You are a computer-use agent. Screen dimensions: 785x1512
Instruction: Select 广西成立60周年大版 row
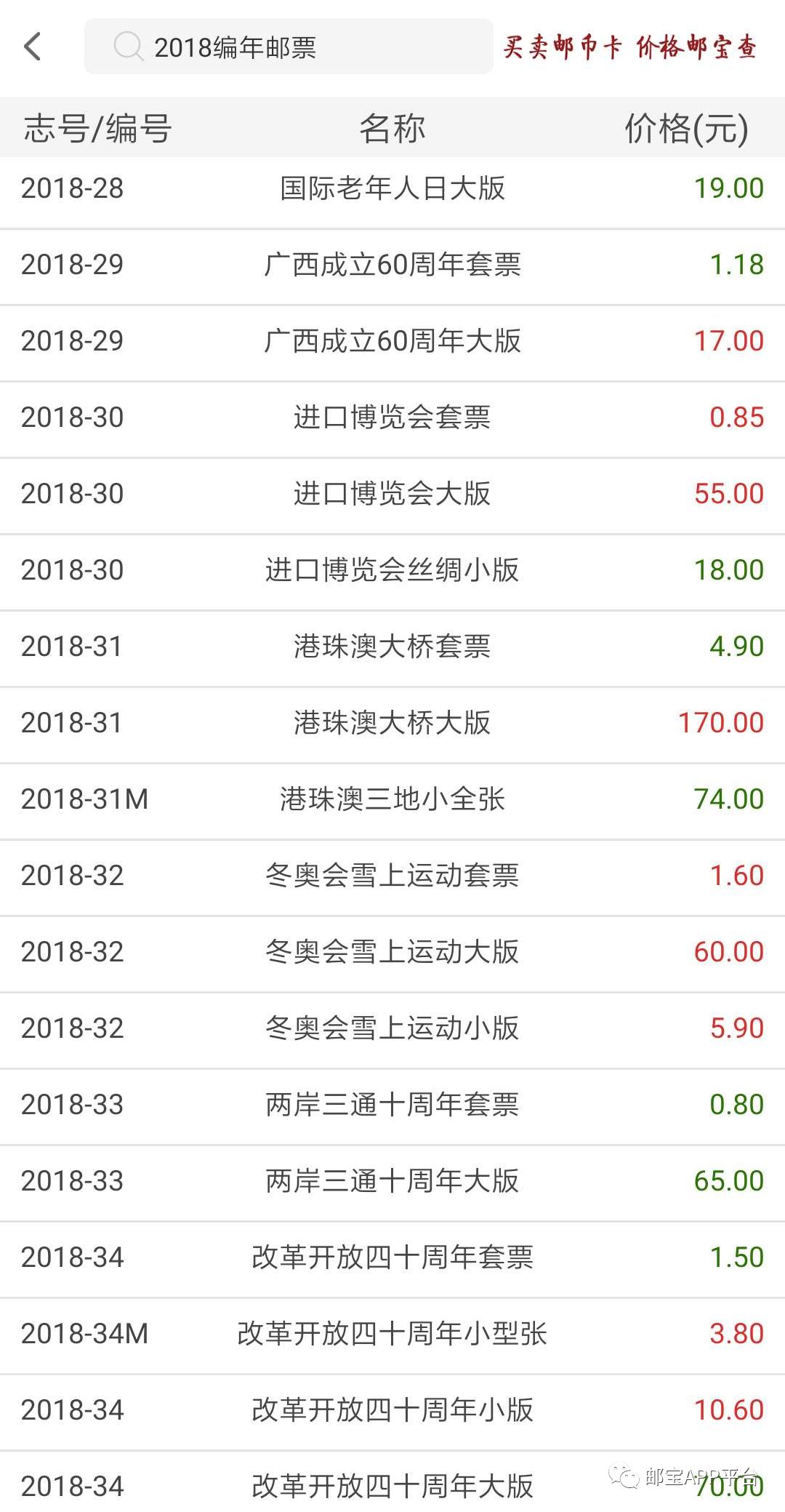pyautogui.click(x=392, y=341)
